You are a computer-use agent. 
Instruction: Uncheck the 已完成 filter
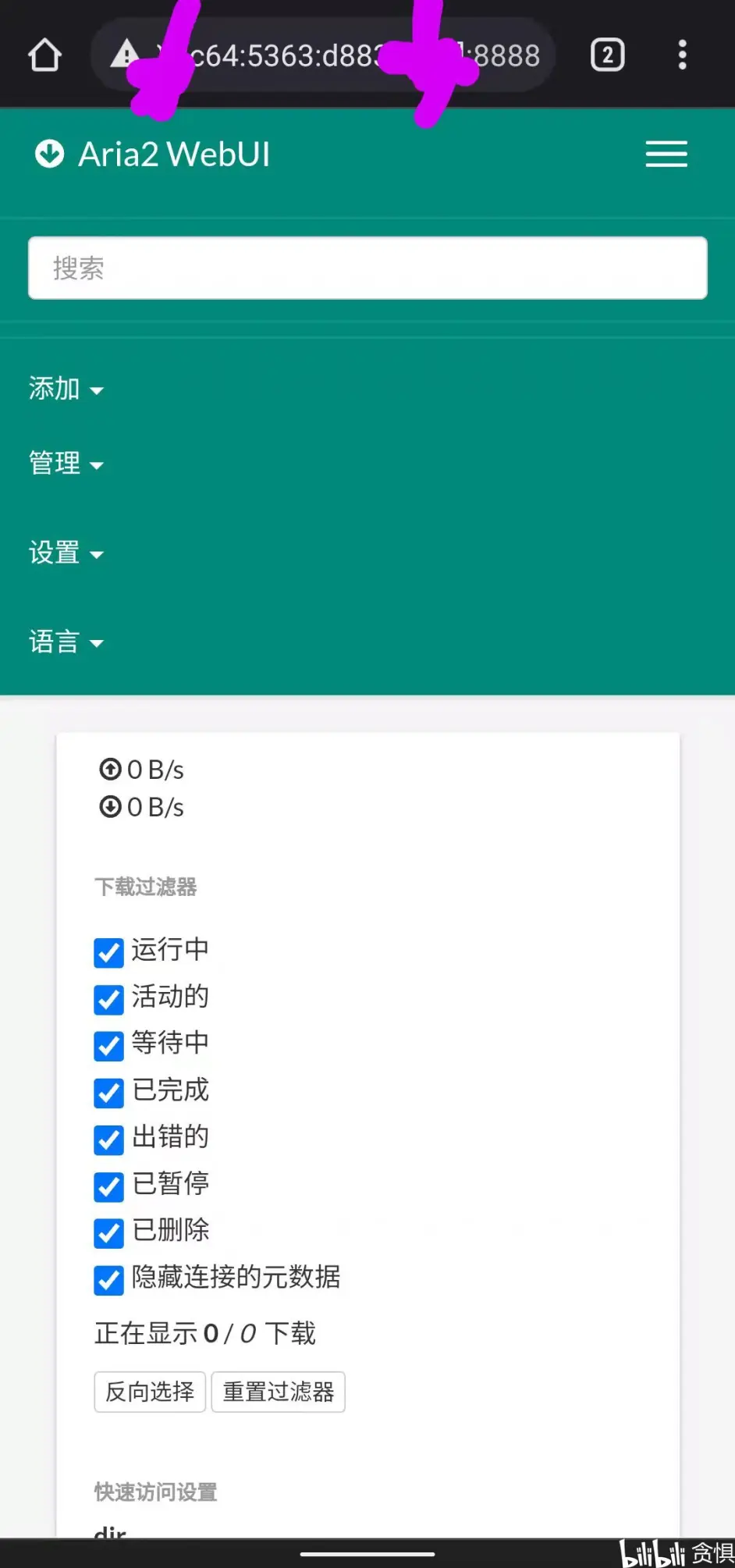(108, 1093)
